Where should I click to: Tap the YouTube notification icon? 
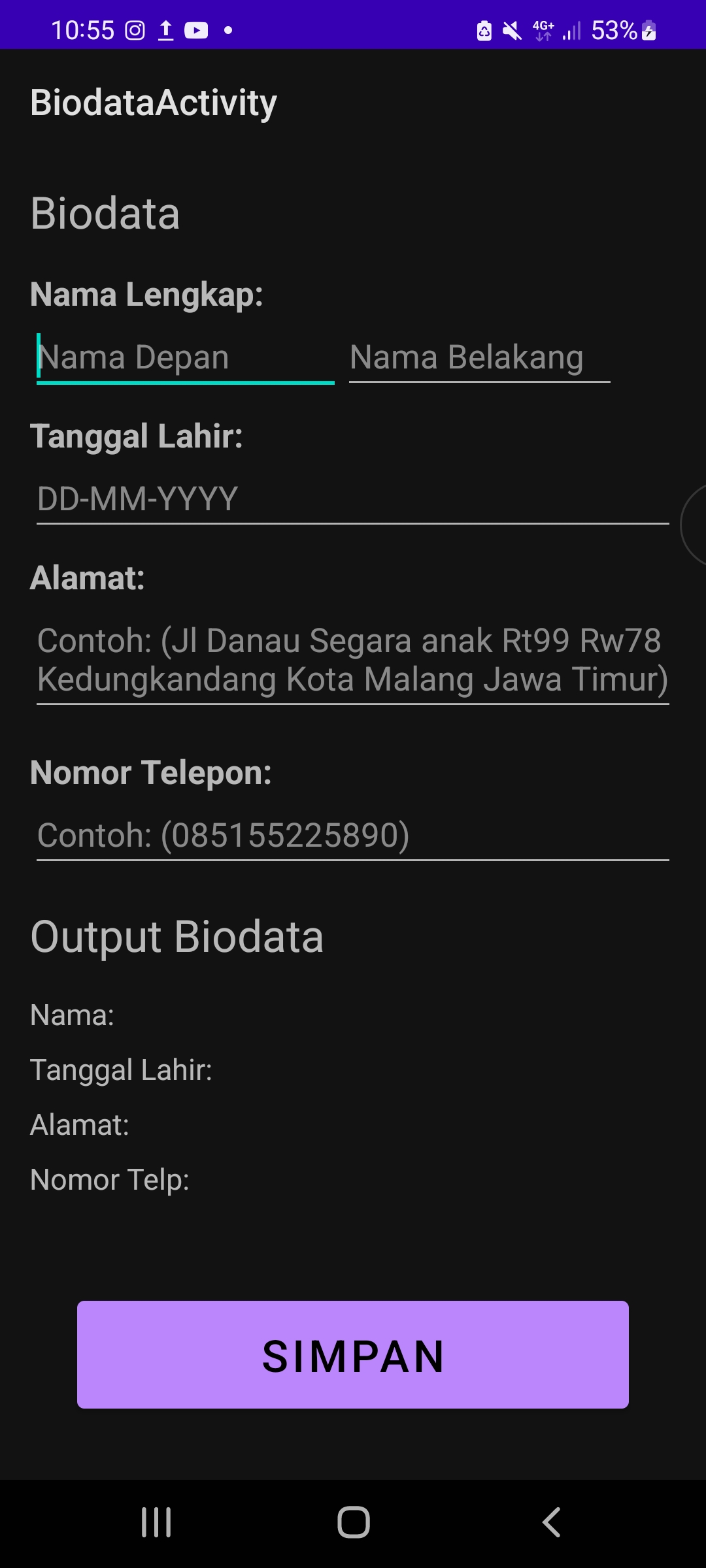point(197,29)
